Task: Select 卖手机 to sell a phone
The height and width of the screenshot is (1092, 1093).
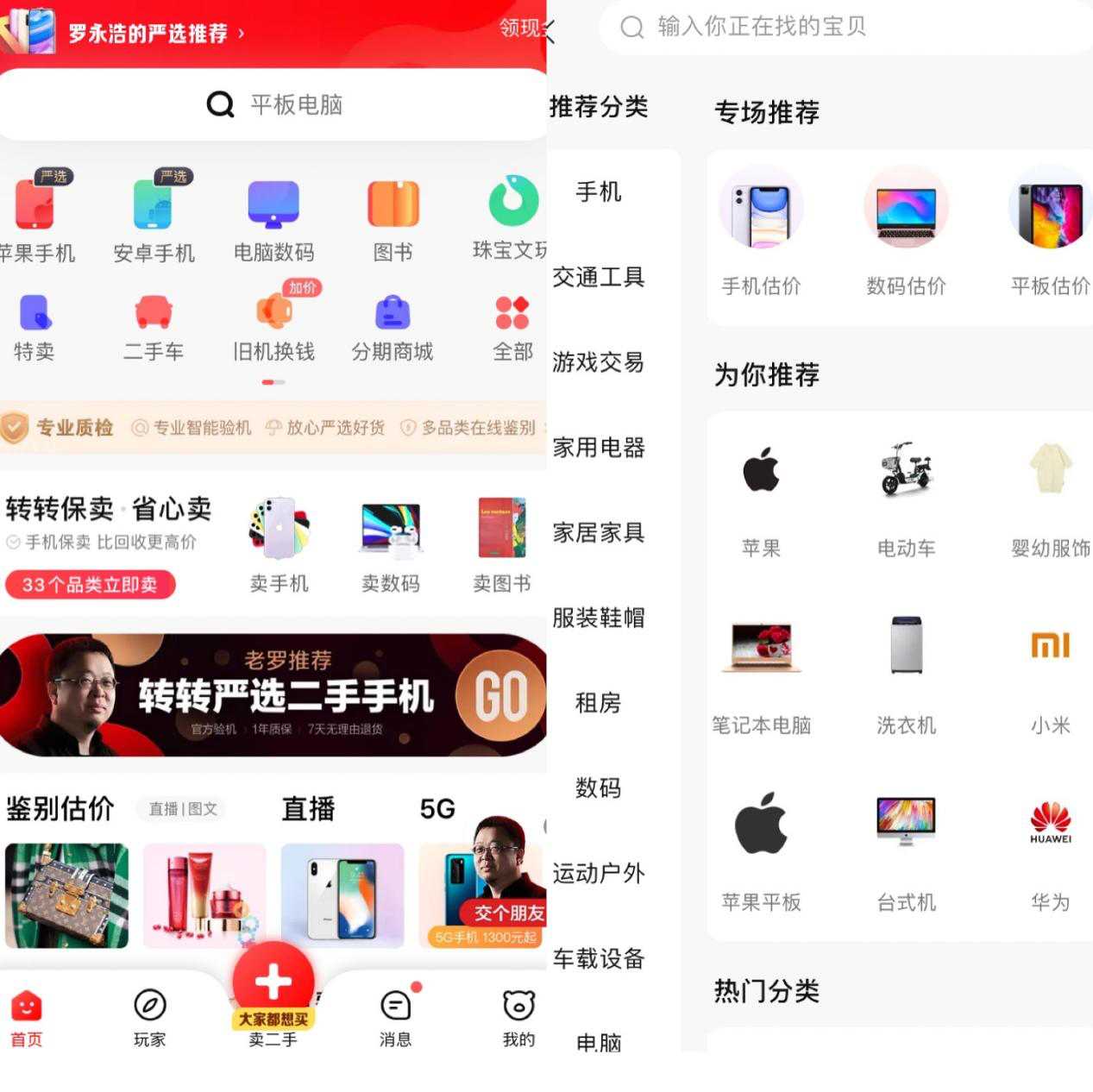Action: [279, 544]
